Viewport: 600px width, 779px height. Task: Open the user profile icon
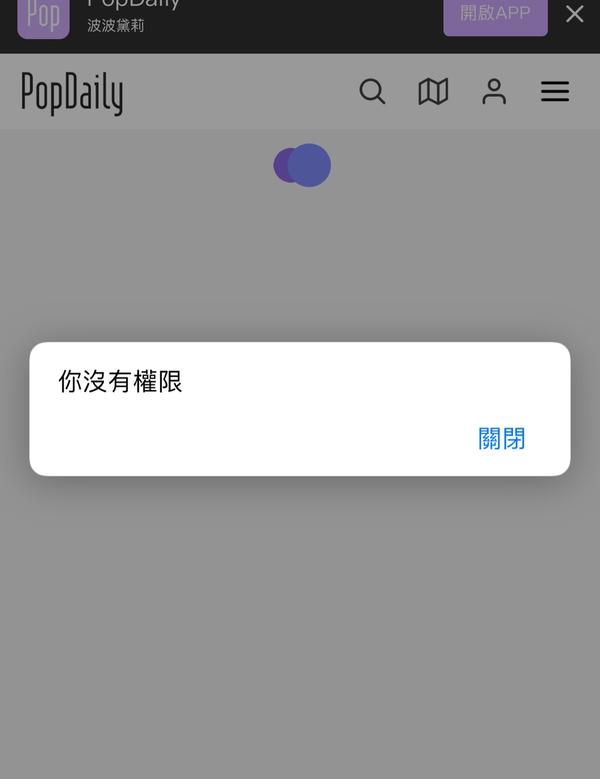[494, 92]
